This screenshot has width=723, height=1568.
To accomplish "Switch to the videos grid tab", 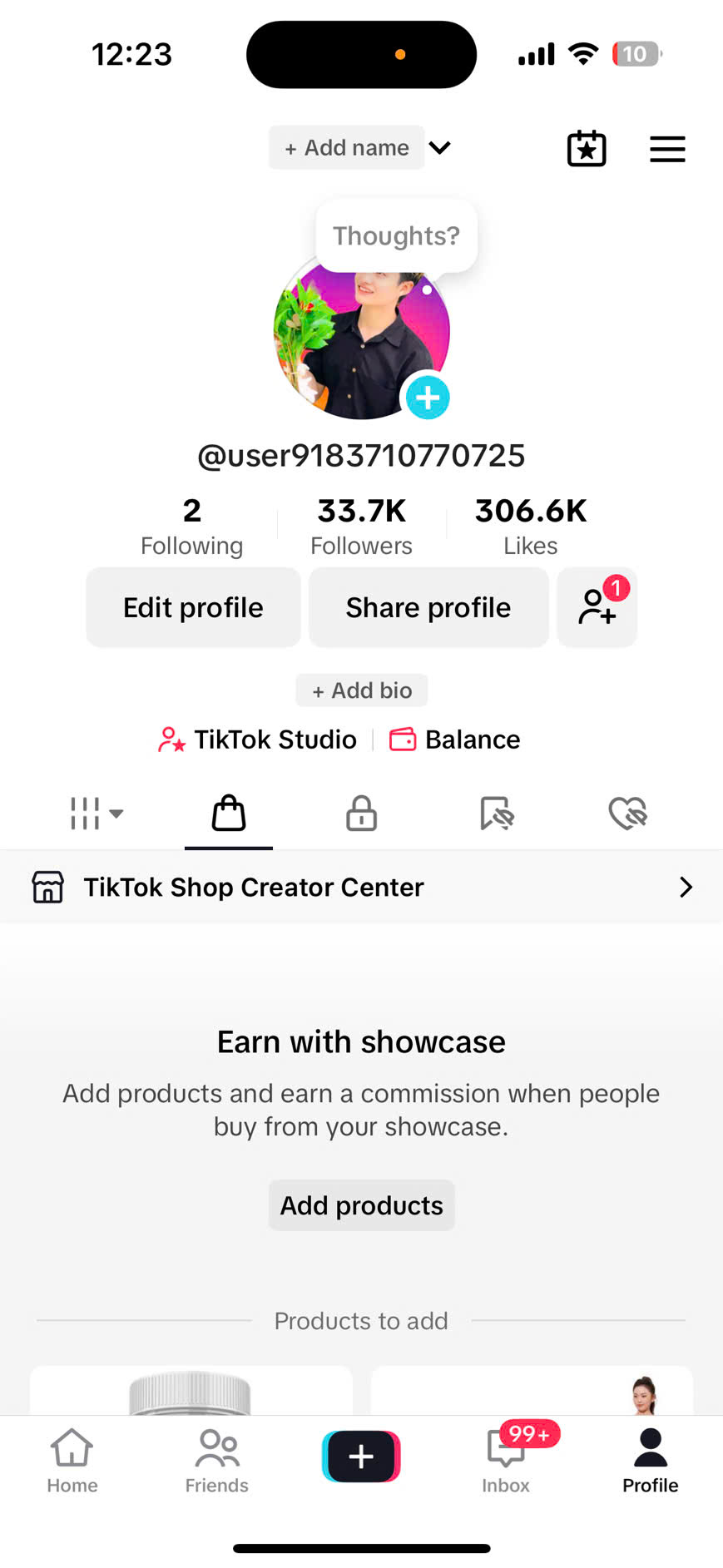I will point(96,814).
